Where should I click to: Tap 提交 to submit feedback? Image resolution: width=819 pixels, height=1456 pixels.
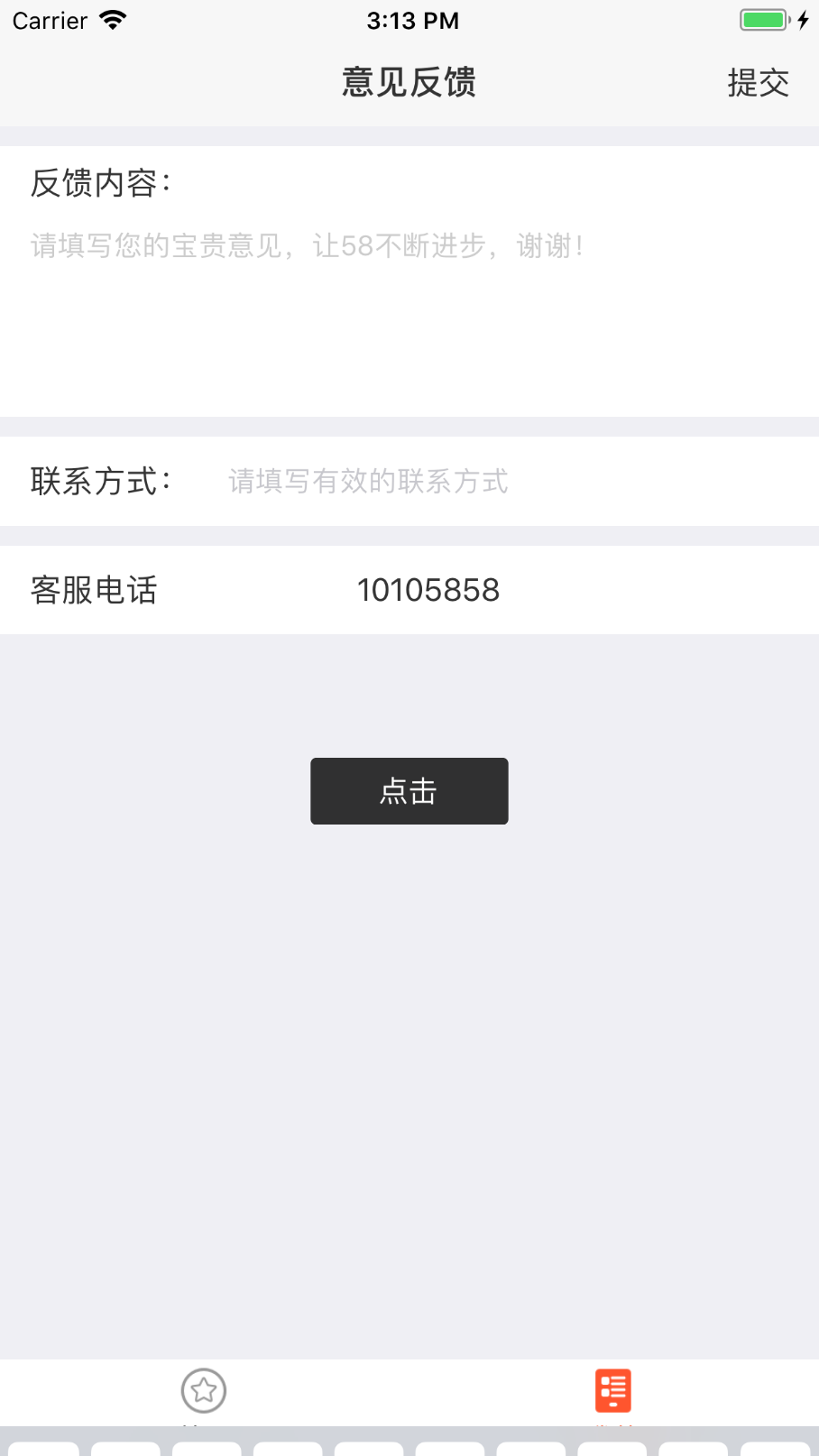[x=758, y=83]
